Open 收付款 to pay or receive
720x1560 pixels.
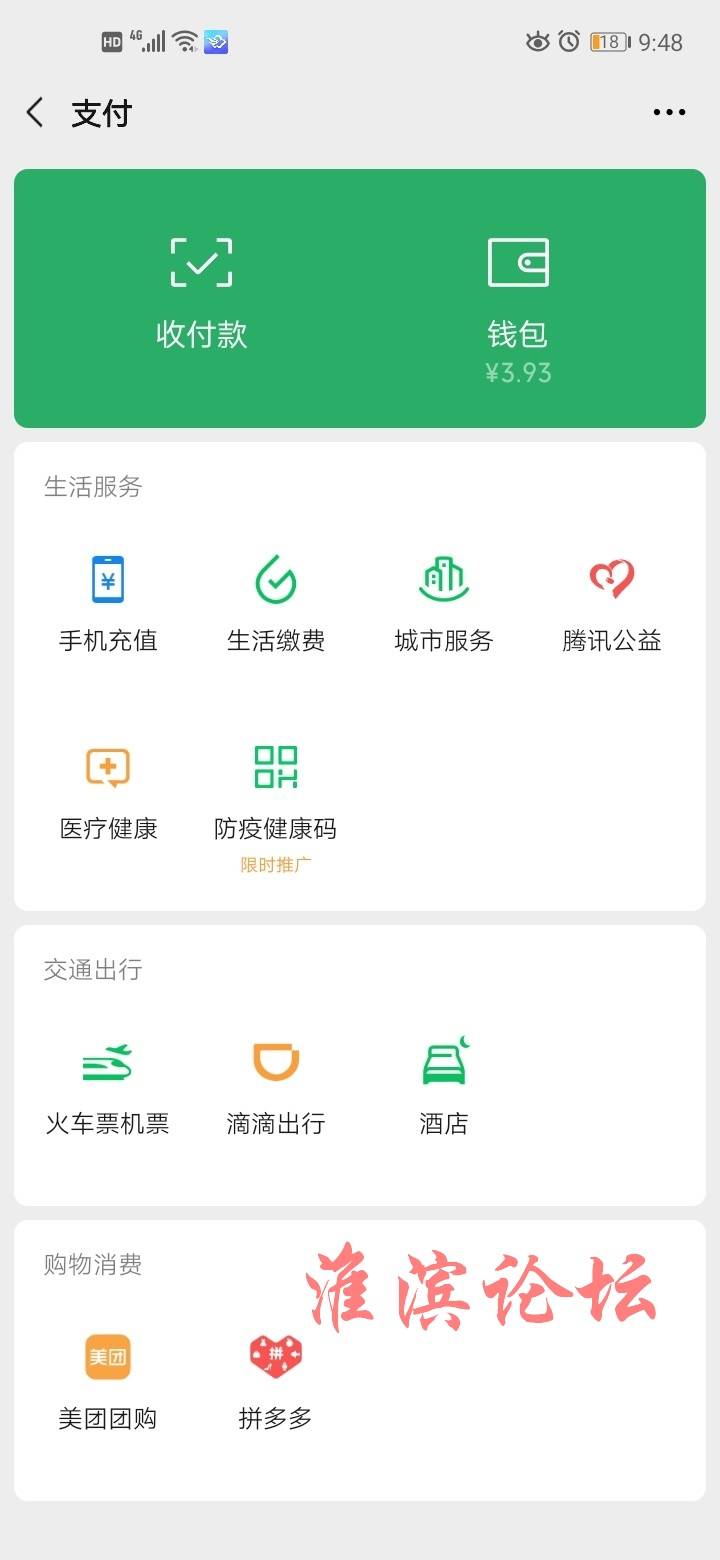pos(201,294)
